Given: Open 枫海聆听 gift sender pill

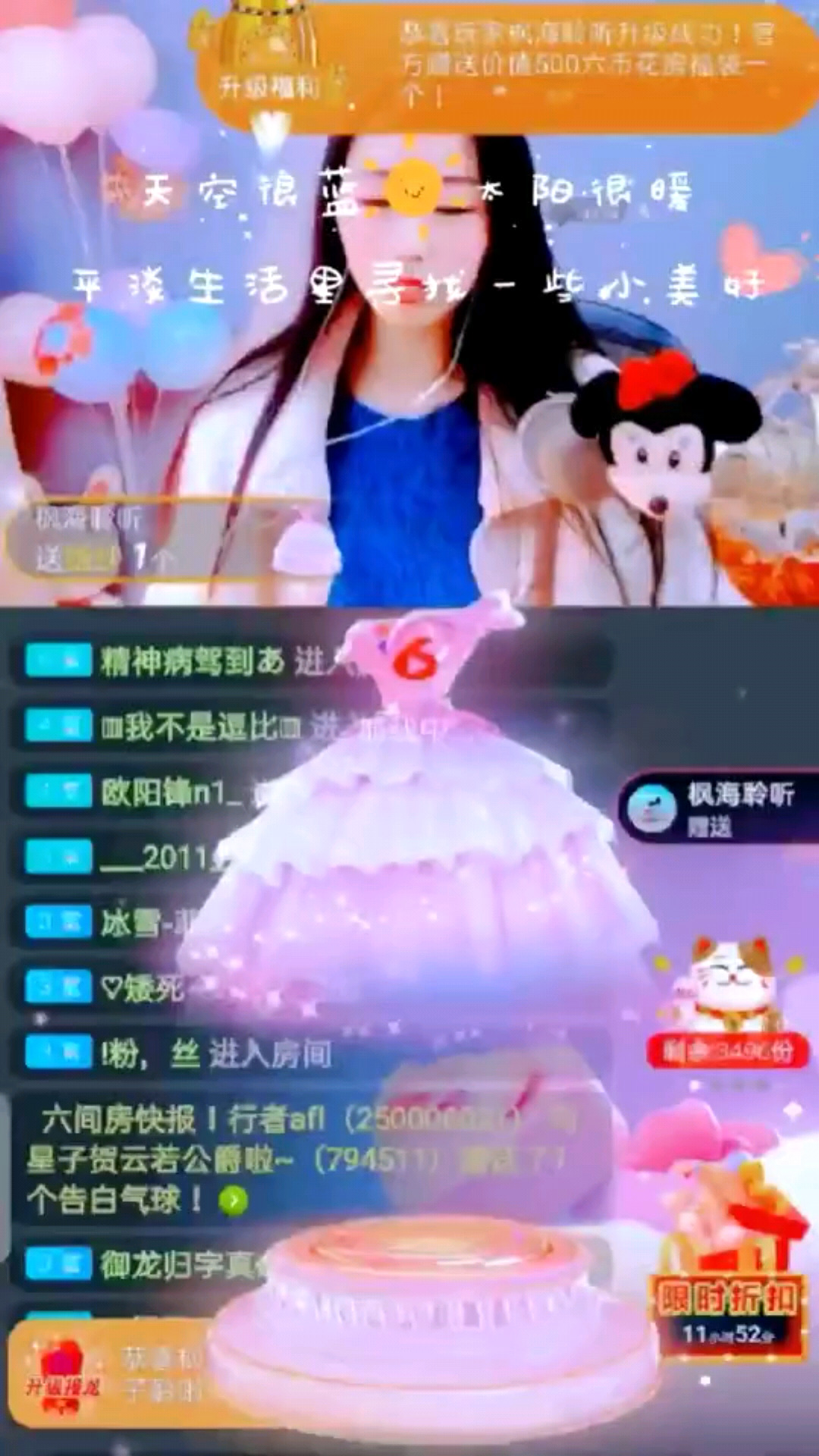Looking at the screenshot, I should (x=713, y=808).
